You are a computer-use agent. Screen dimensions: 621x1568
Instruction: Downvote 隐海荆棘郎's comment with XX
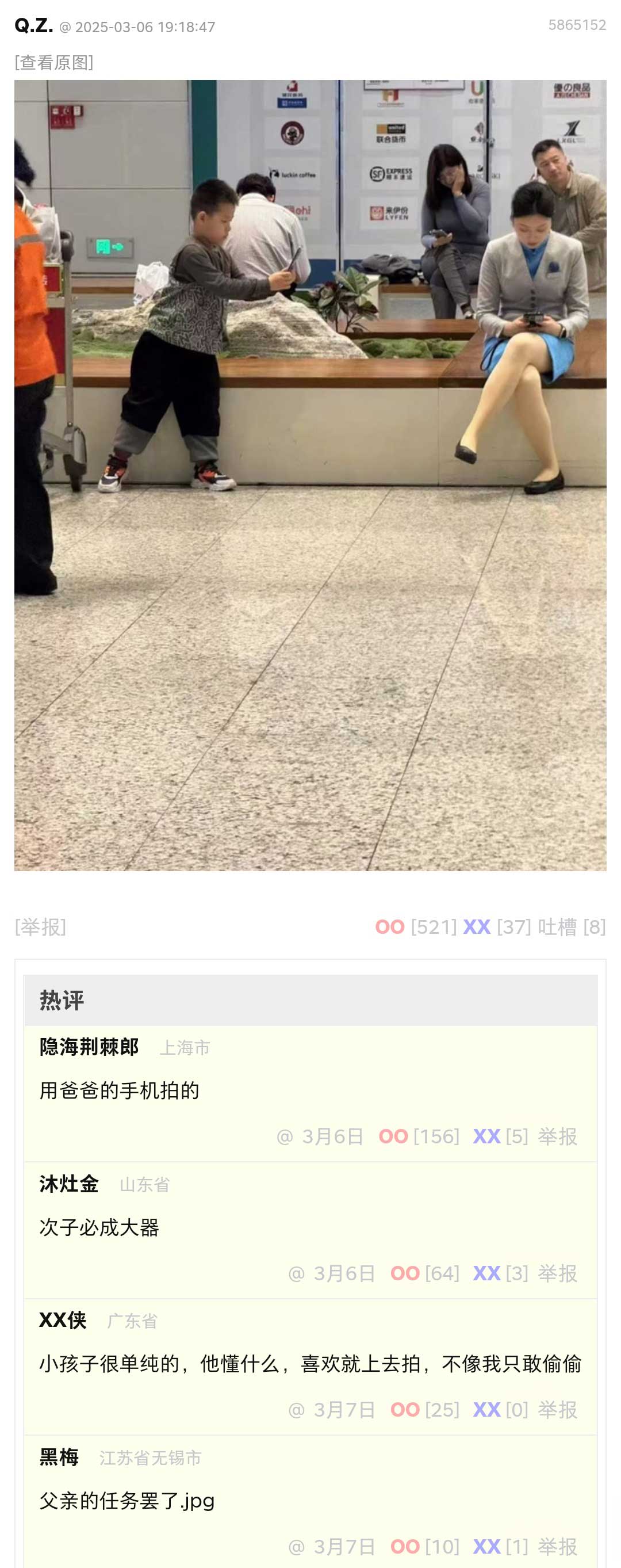486,1136
